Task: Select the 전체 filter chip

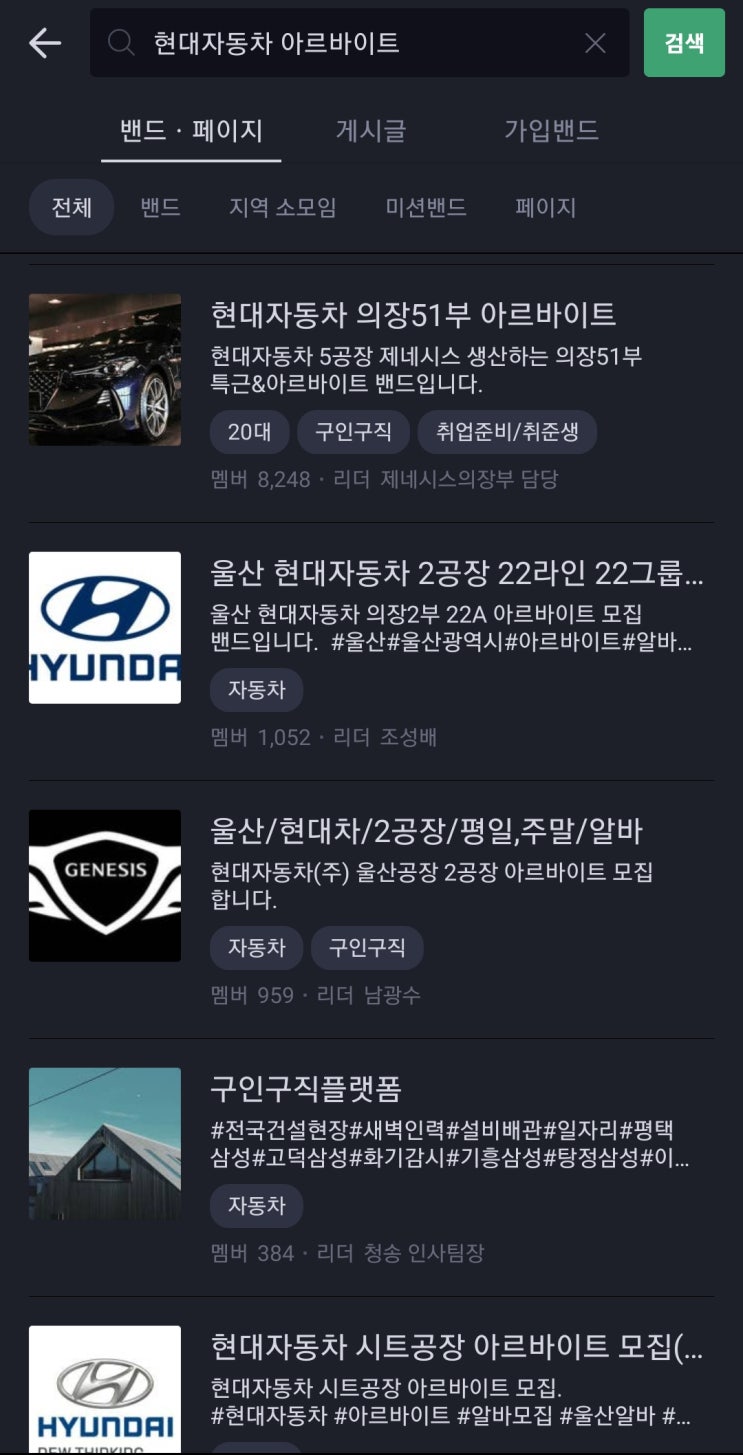Action: 72,207
